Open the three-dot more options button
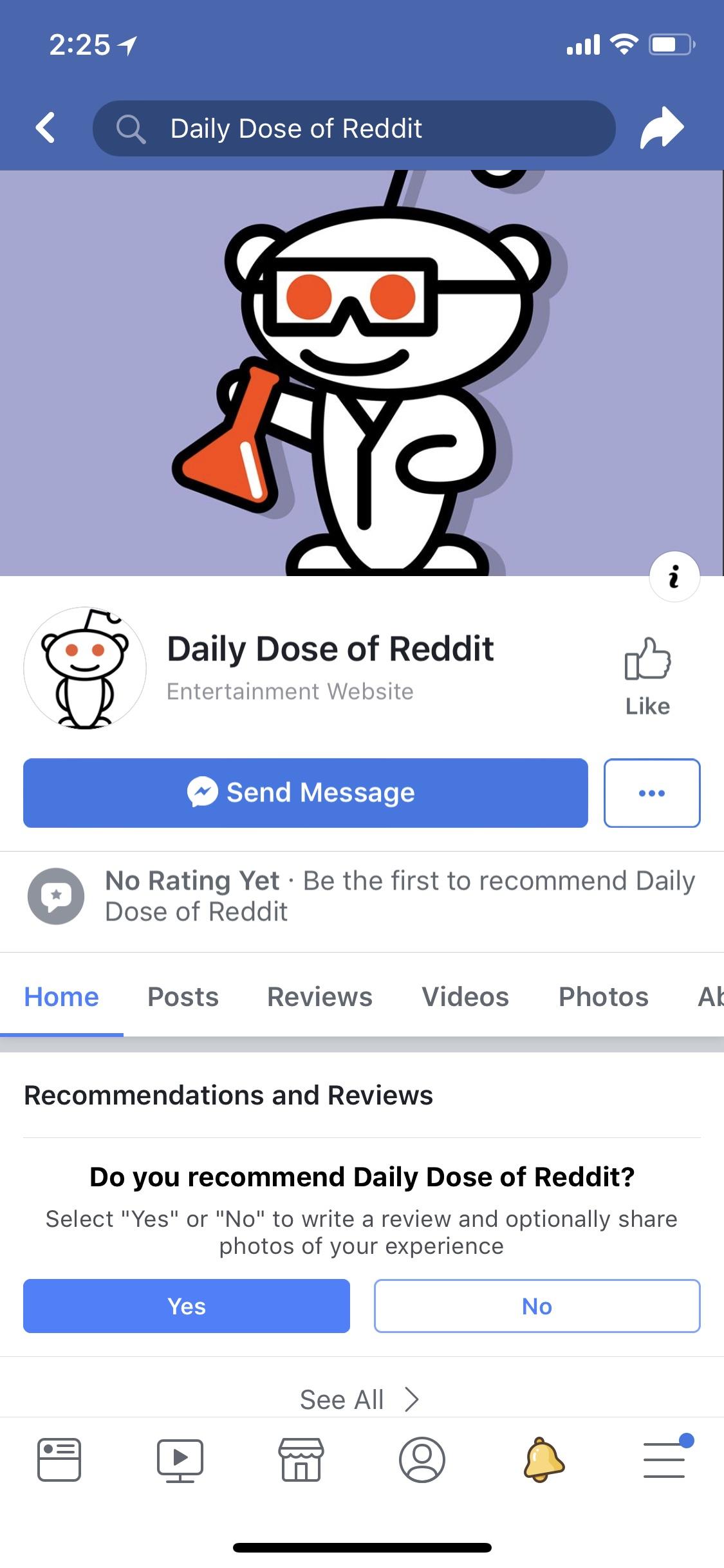The height and width of the screenshot is (1568, 724). click(x=651, y=792)
